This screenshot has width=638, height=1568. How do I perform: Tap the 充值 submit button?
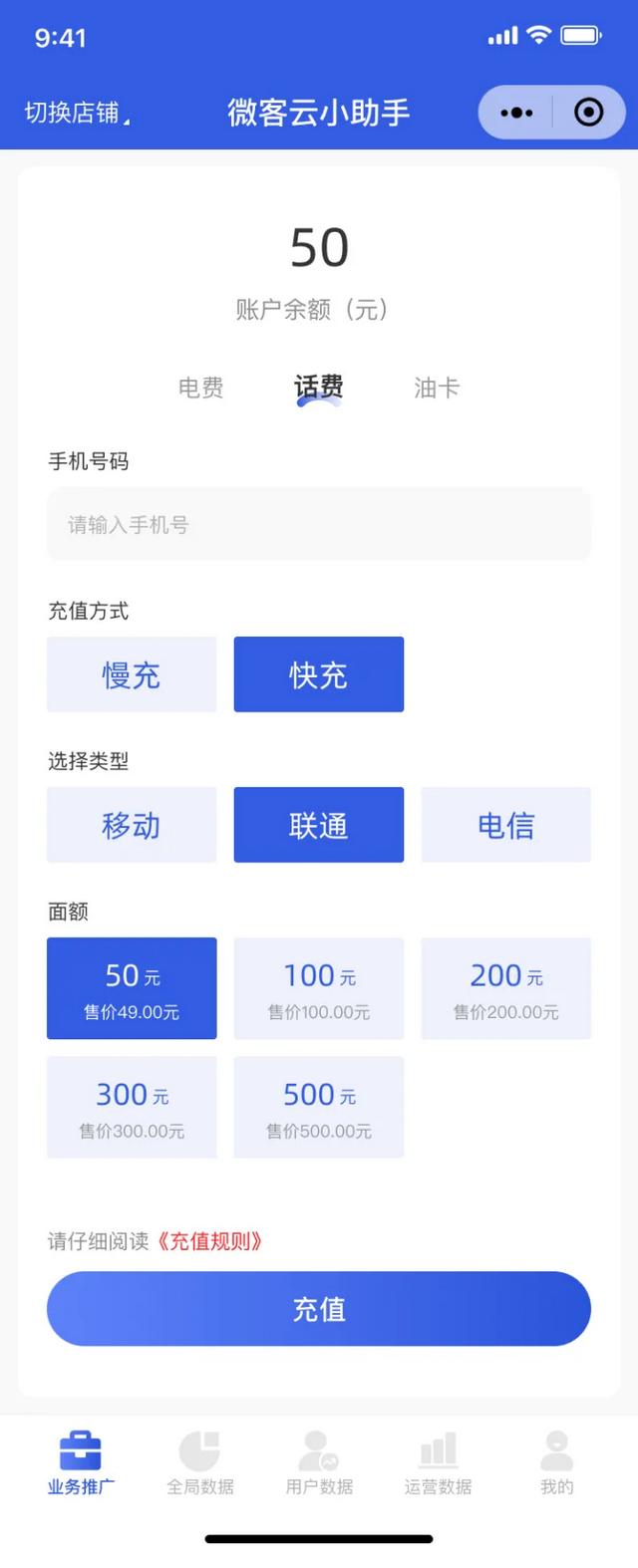pyautogui.click(x=319, y=1309)
